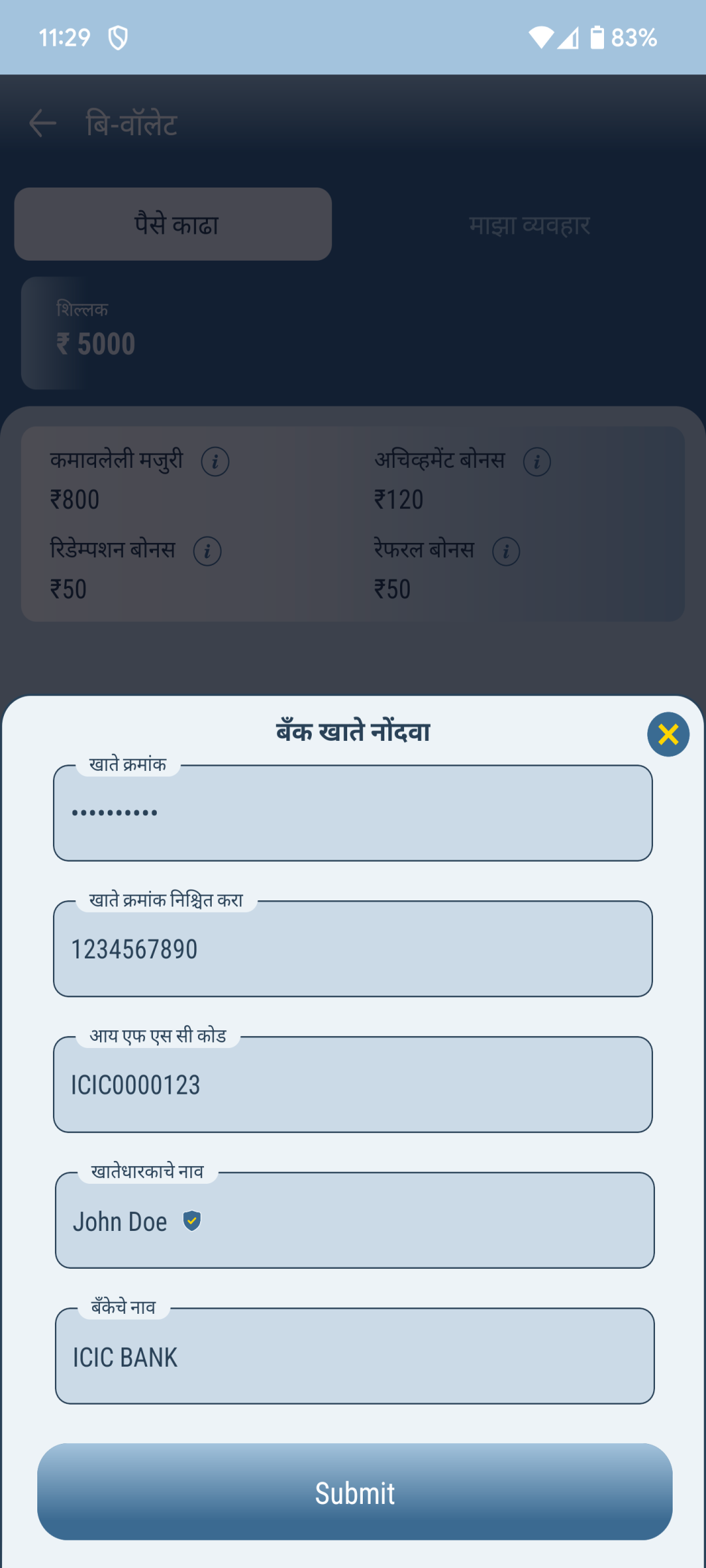The width and height of the screenshot is (706, 1568).
Task: Click the आय एफ एस सी कोड field
Action: click(x=353, y=1085)
